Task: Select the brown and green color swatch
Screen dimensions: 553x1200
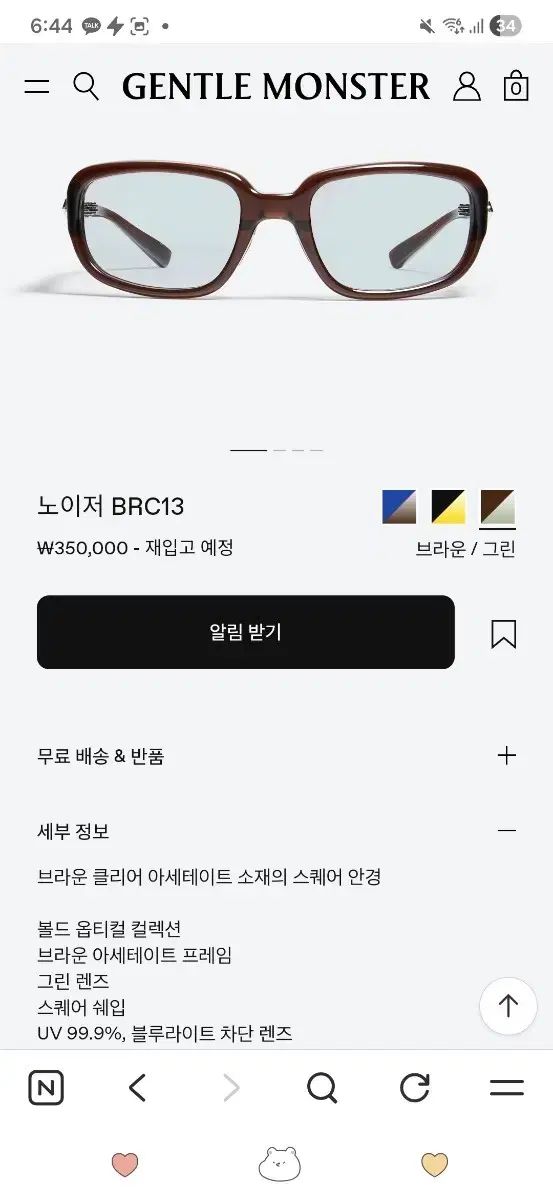Action: pyautogui.click(x=497, y=507)
